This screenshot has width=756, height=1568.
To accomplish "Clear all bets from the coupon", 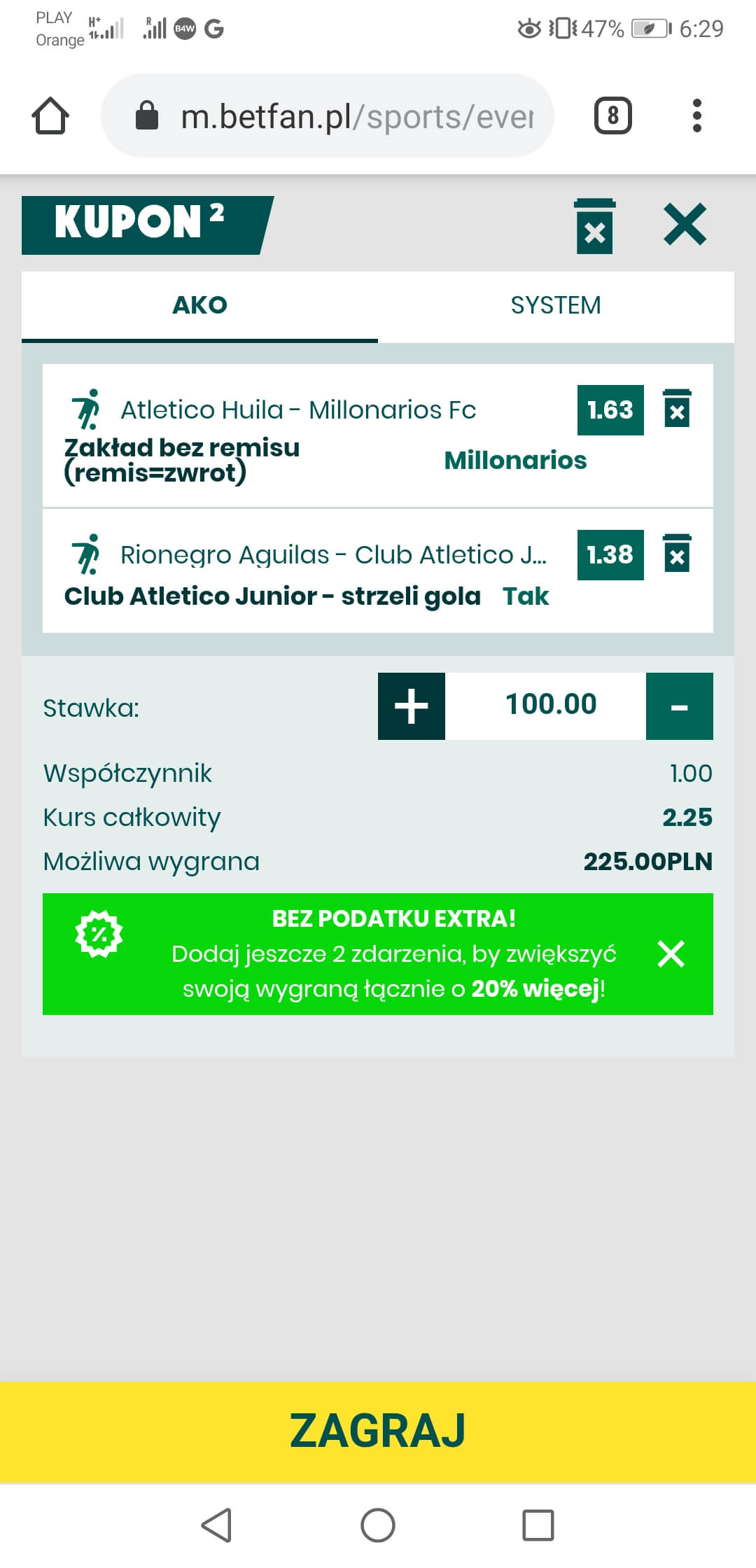I will click(594, 225).
